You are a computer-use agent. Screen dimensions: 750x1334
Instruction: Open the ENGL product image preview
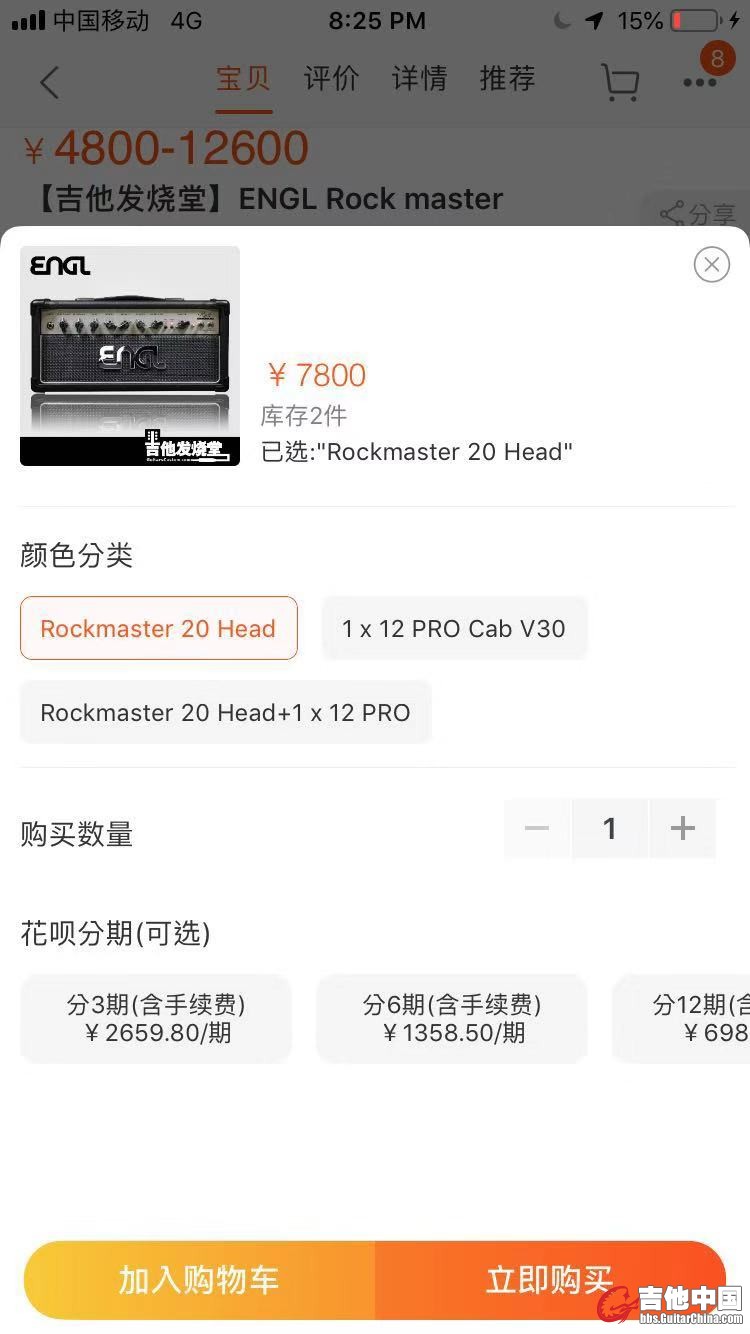(x=130, y=355)
